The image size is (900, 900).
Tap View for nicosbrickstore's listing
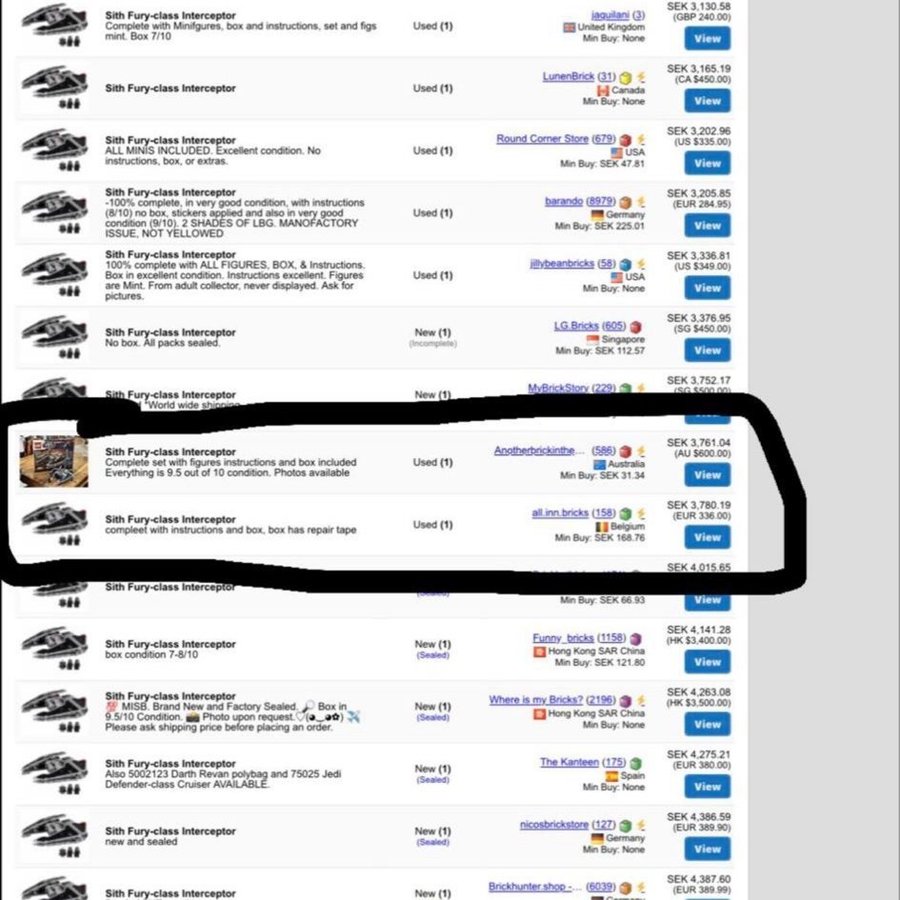coord(707,849)
